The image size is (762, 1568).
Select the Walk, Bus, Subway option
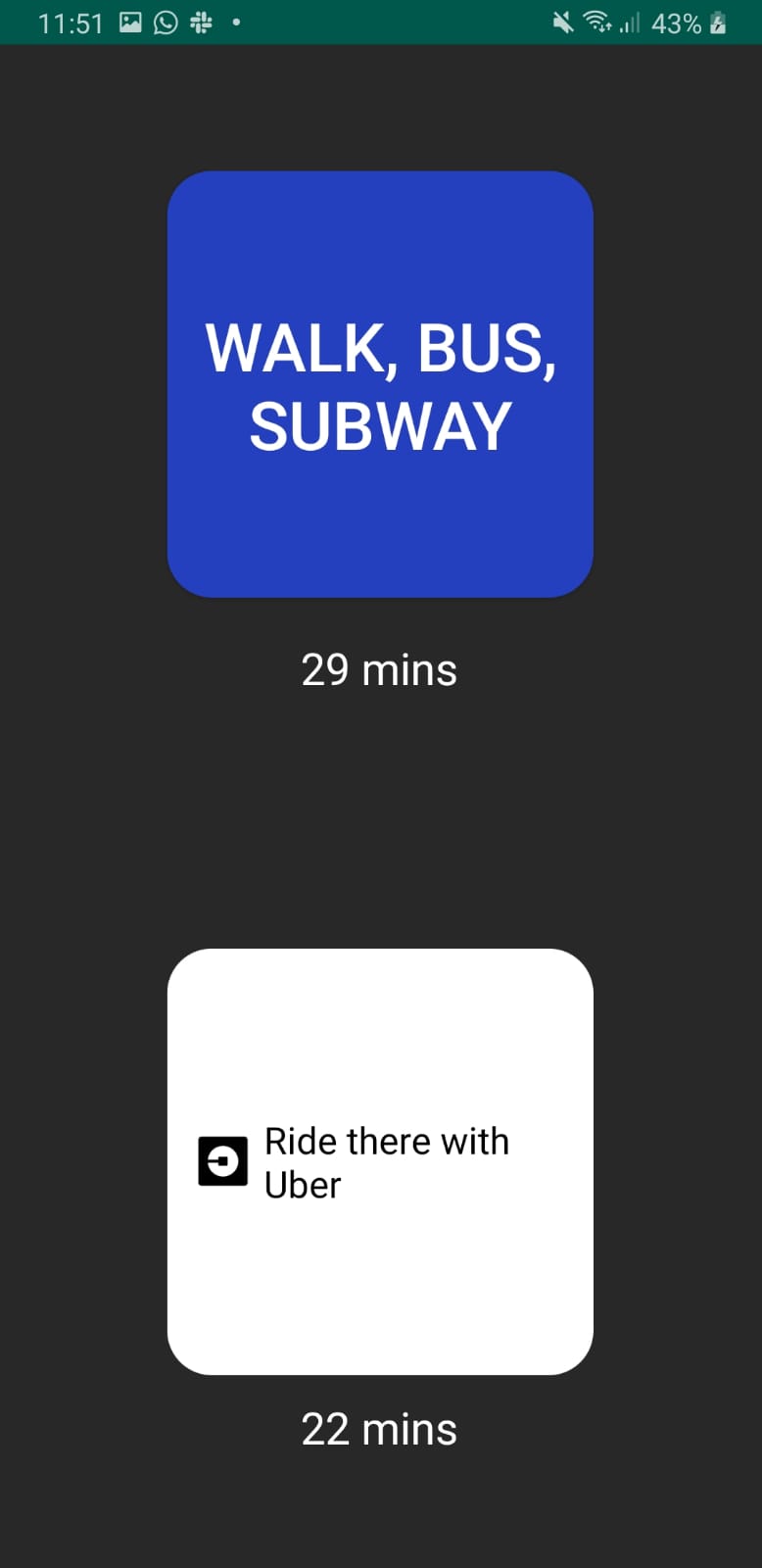point(380,384)
